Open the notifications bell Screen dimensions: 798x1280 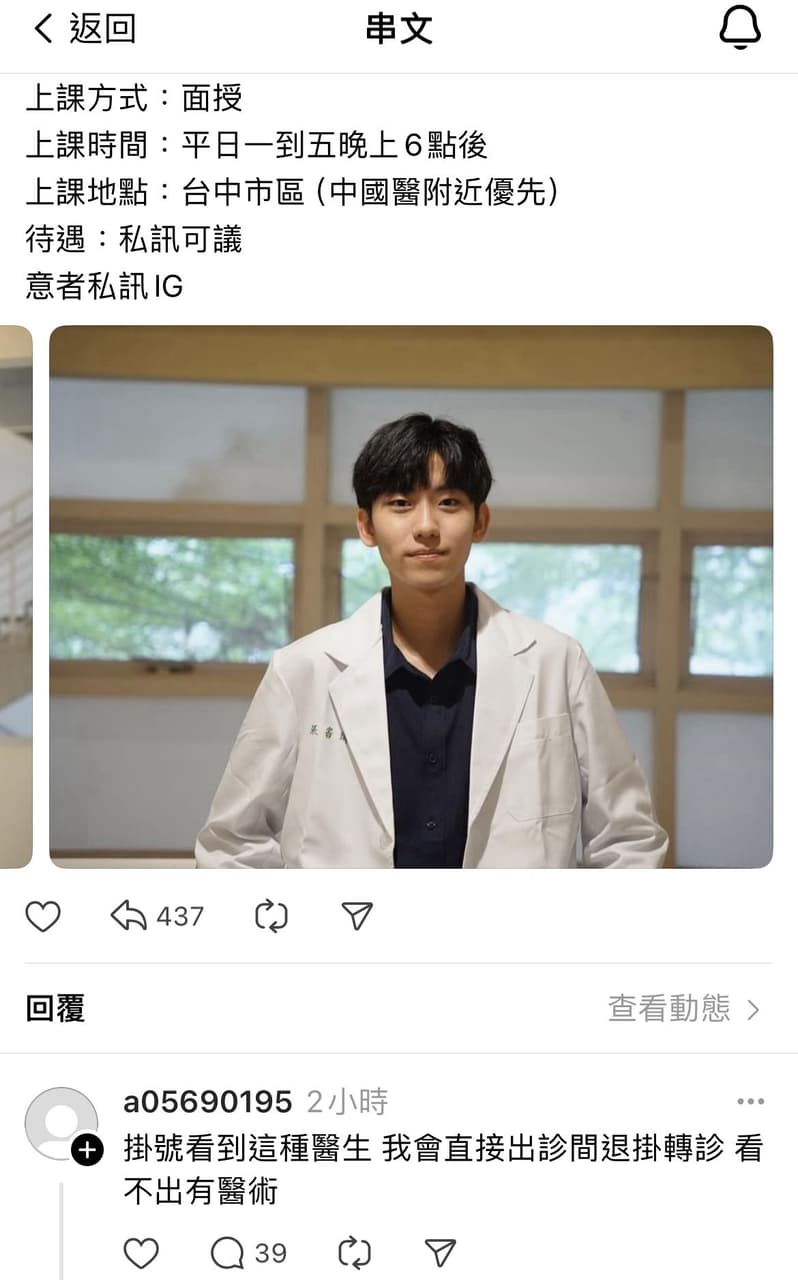point(740,30)
